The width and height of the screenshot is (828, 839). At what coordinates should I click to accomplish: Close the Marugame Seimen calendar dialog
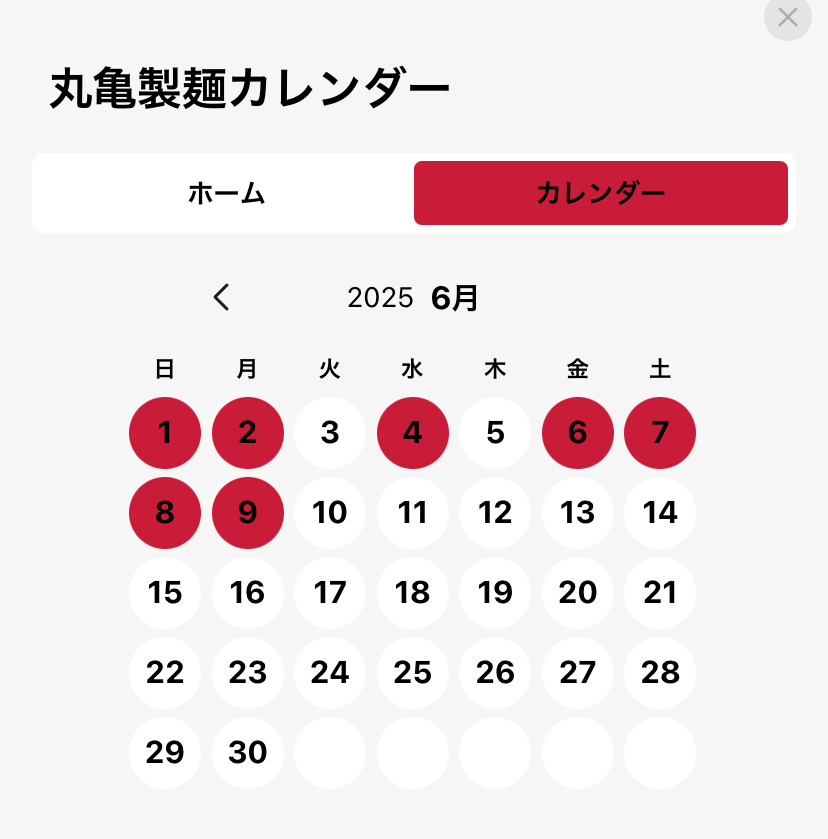pyautogui.click(x=787, y=17)
